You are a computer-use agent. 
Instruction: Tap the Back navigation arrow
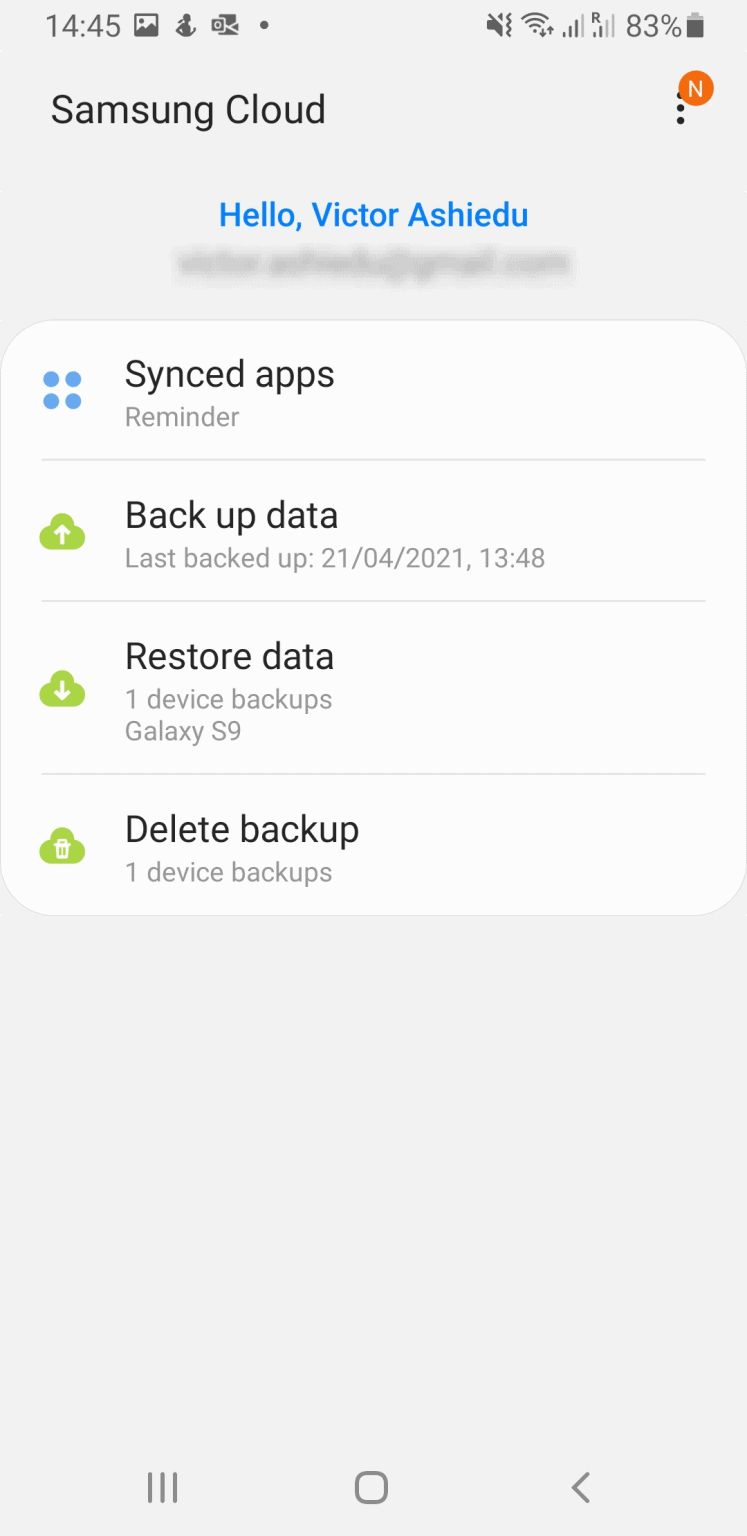(x=581, y=1487)
